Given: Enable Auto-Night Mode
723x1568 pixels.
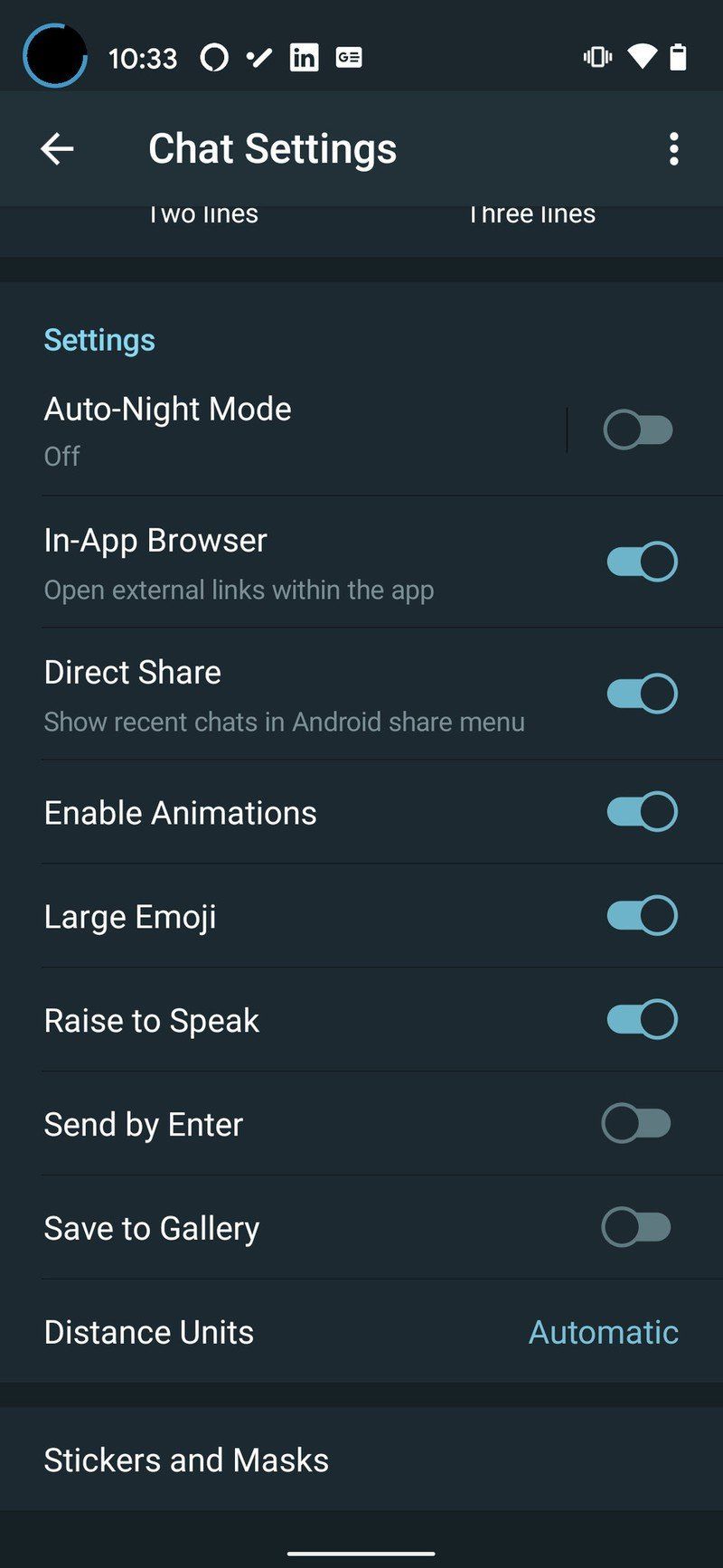Looking at the screenshot, I should coord(639,430).
